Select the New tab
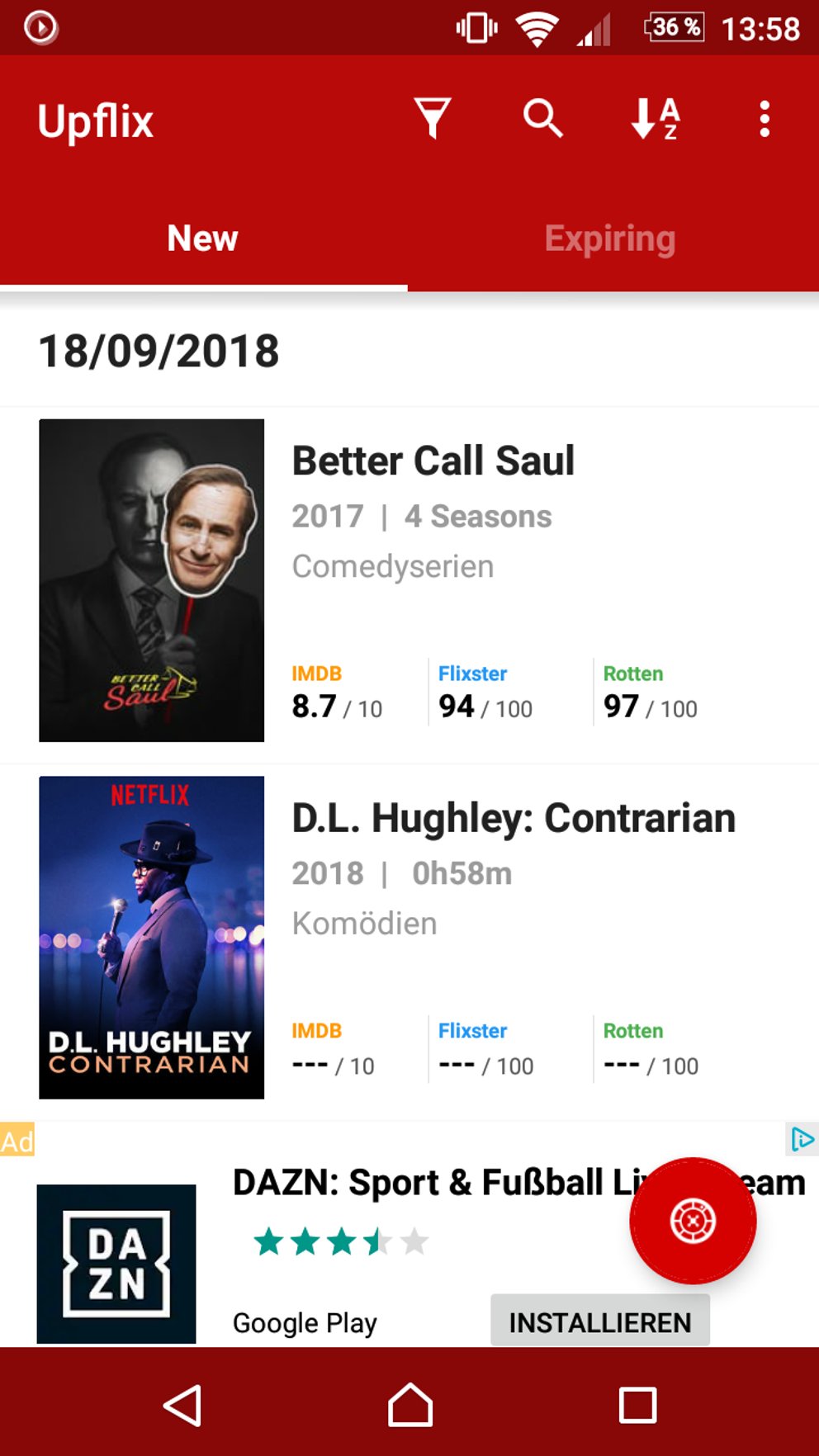The height and width of the screenshot is (1456, 819). click(x=203, y=239)
